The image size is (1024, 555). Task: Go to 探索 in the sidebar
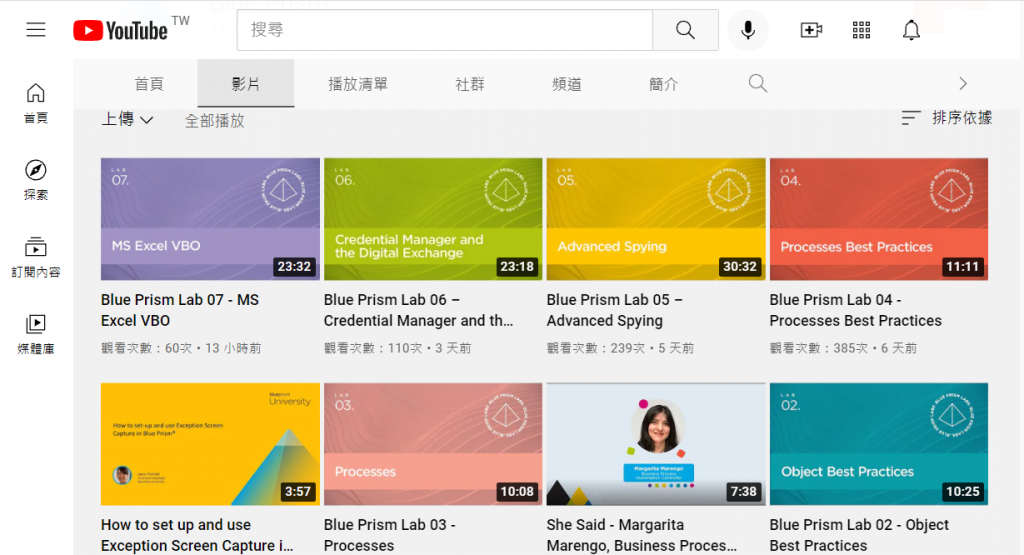(36, 180)
